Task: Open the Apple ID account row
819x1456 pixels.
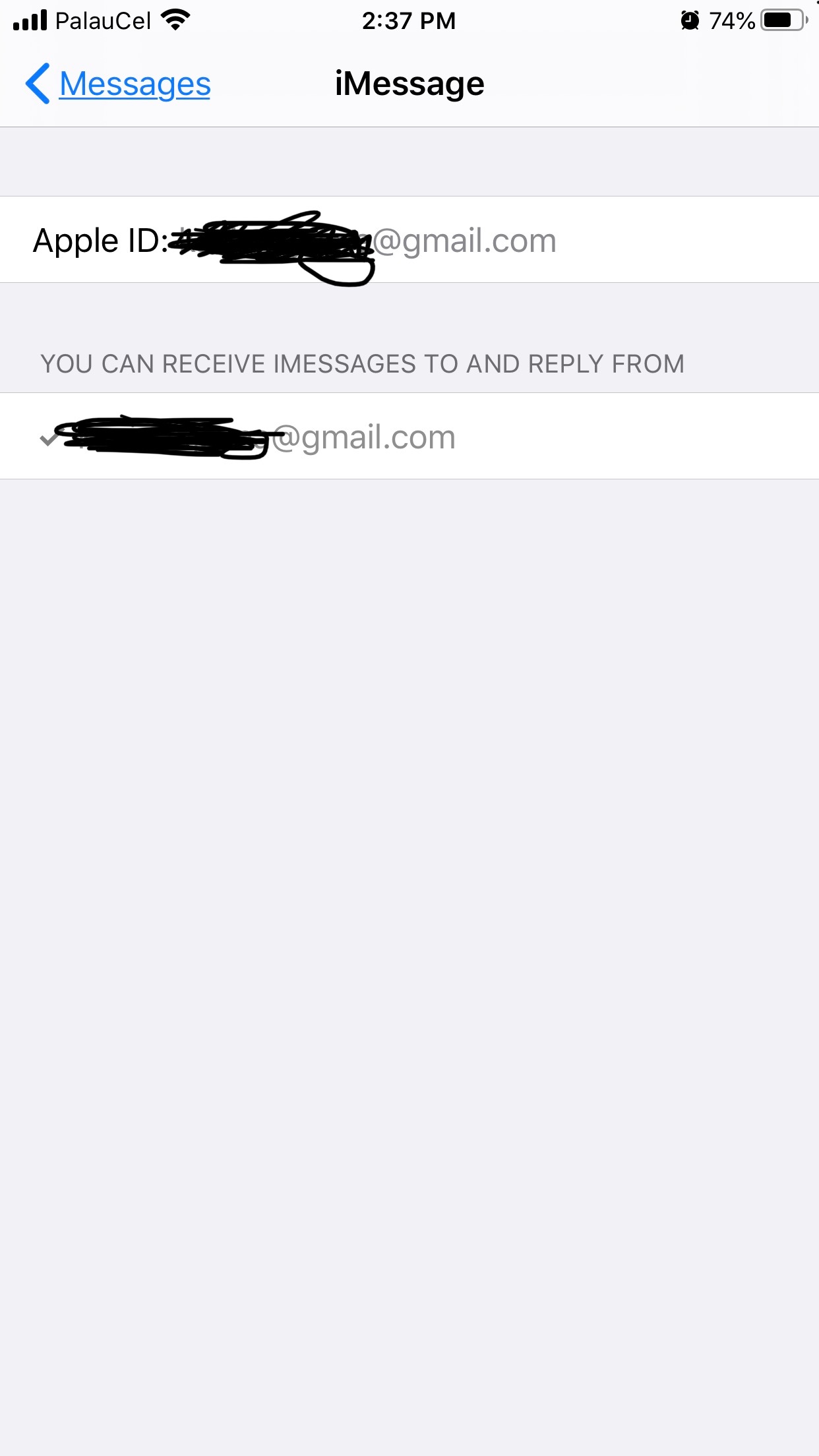Action: [409, 239]
